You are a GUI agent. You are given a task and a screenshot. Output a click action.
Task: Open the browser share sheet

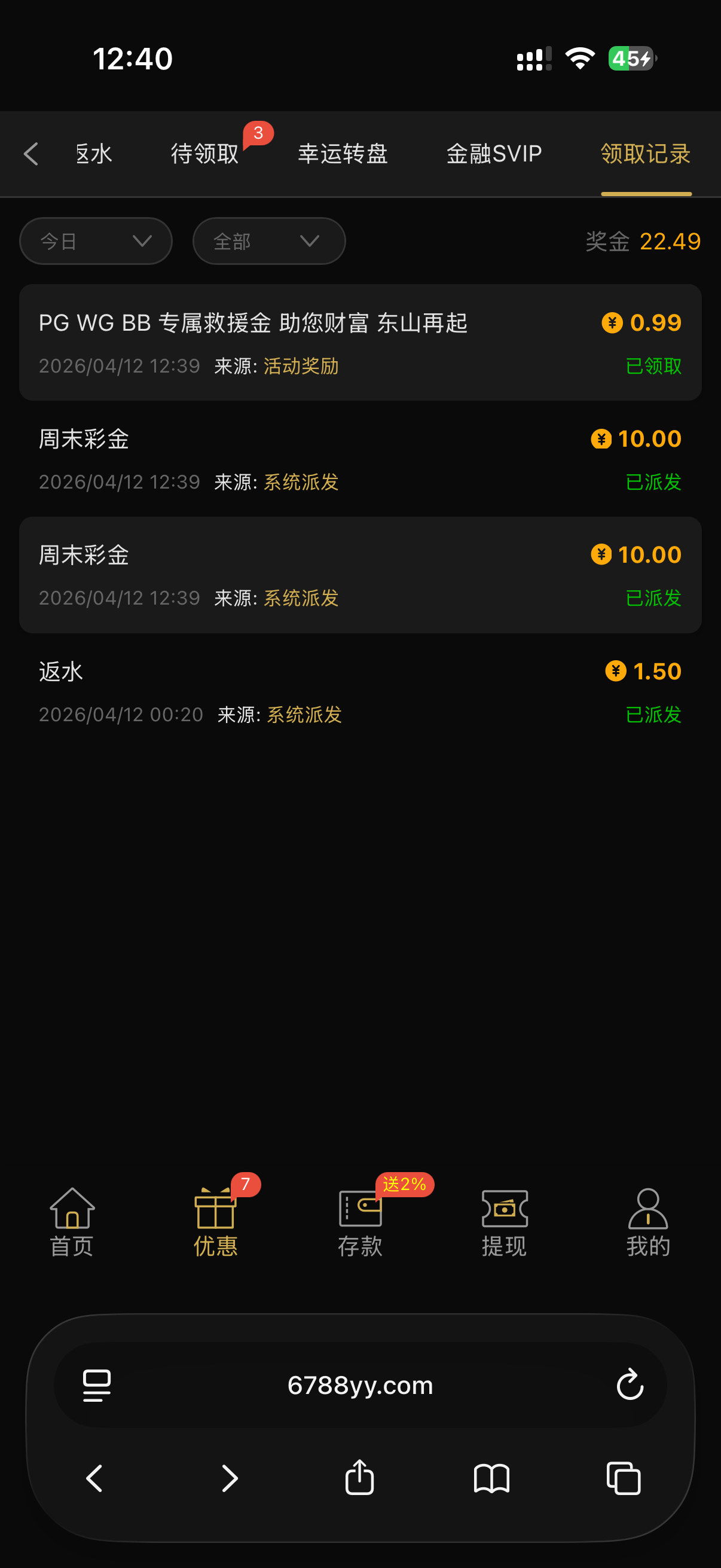point(359,1478)
